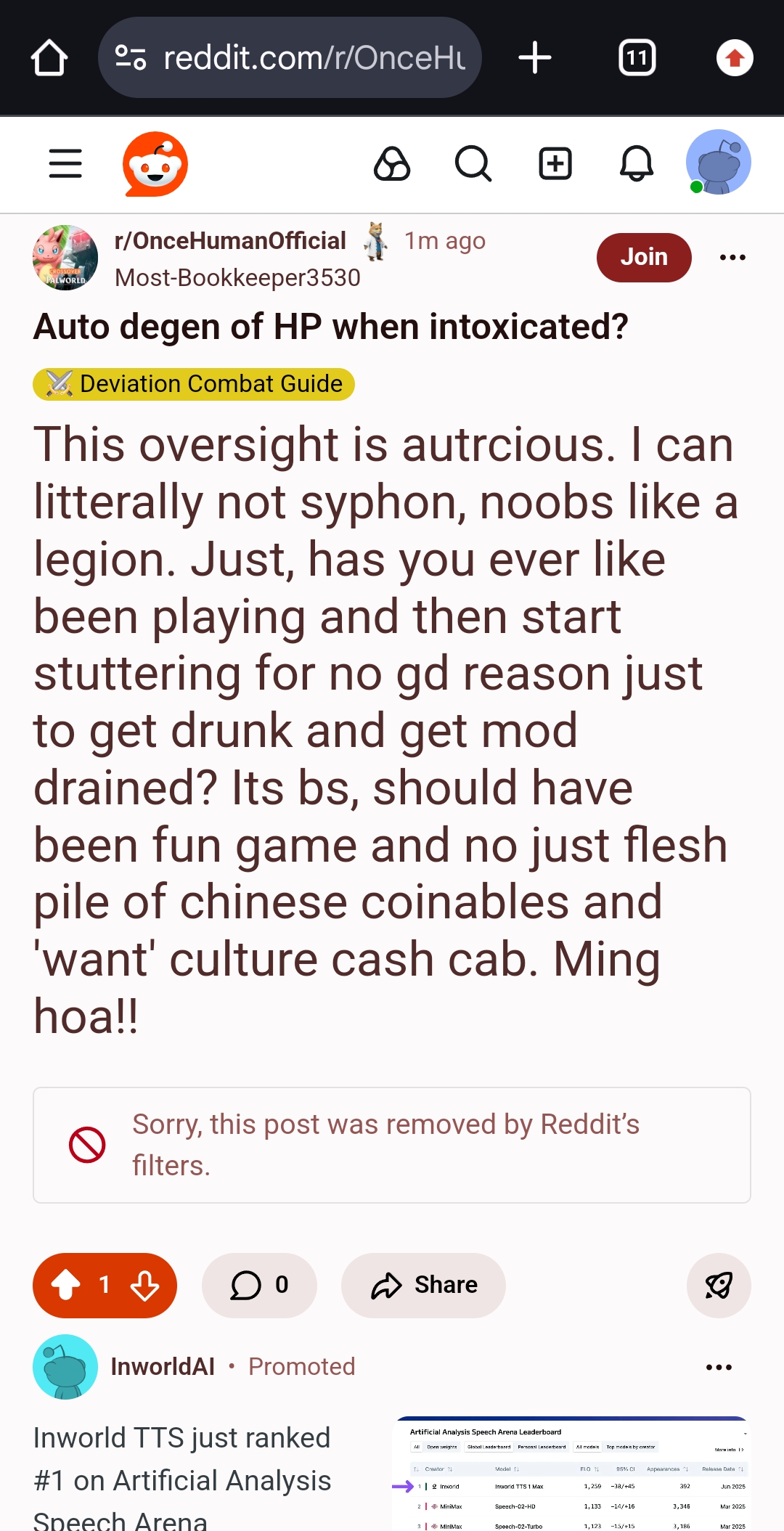The image size is (784, 1531).
Task: Open user profile avatar menu
Action: click(x=718, y=162)
